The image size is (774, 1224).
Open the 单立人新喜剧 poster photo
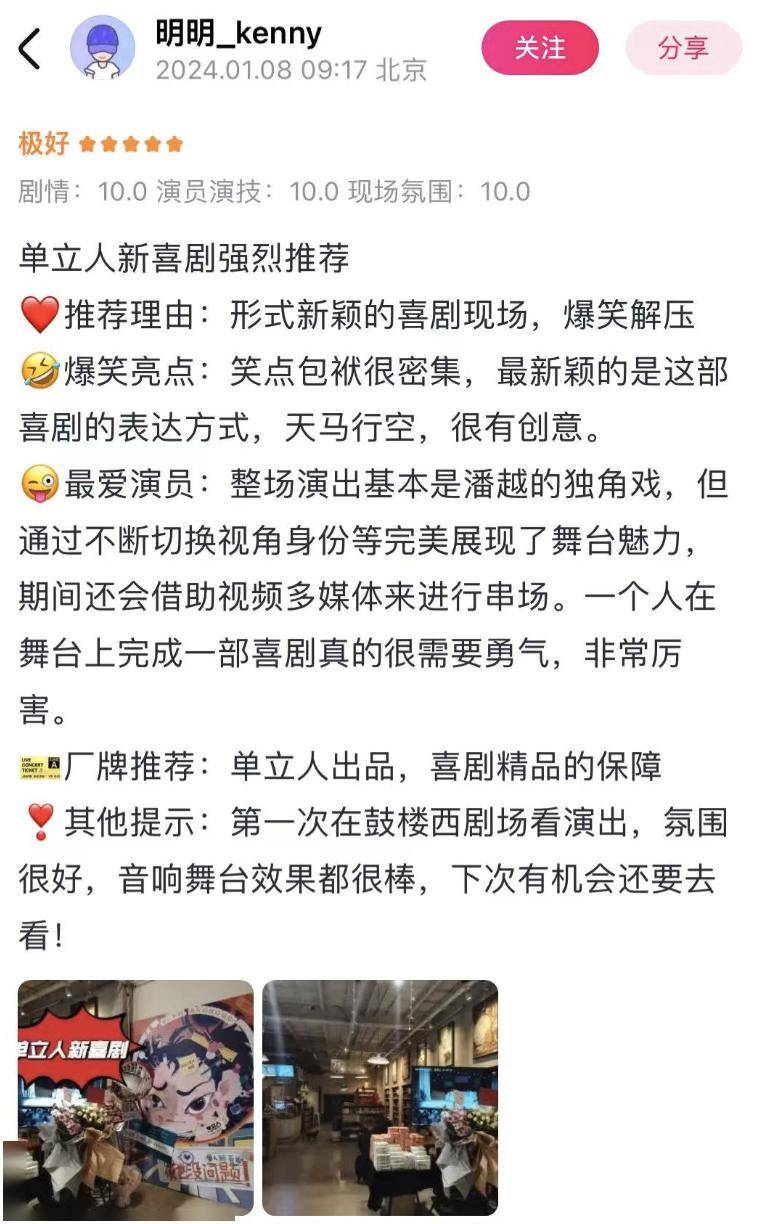[136, 1096]
